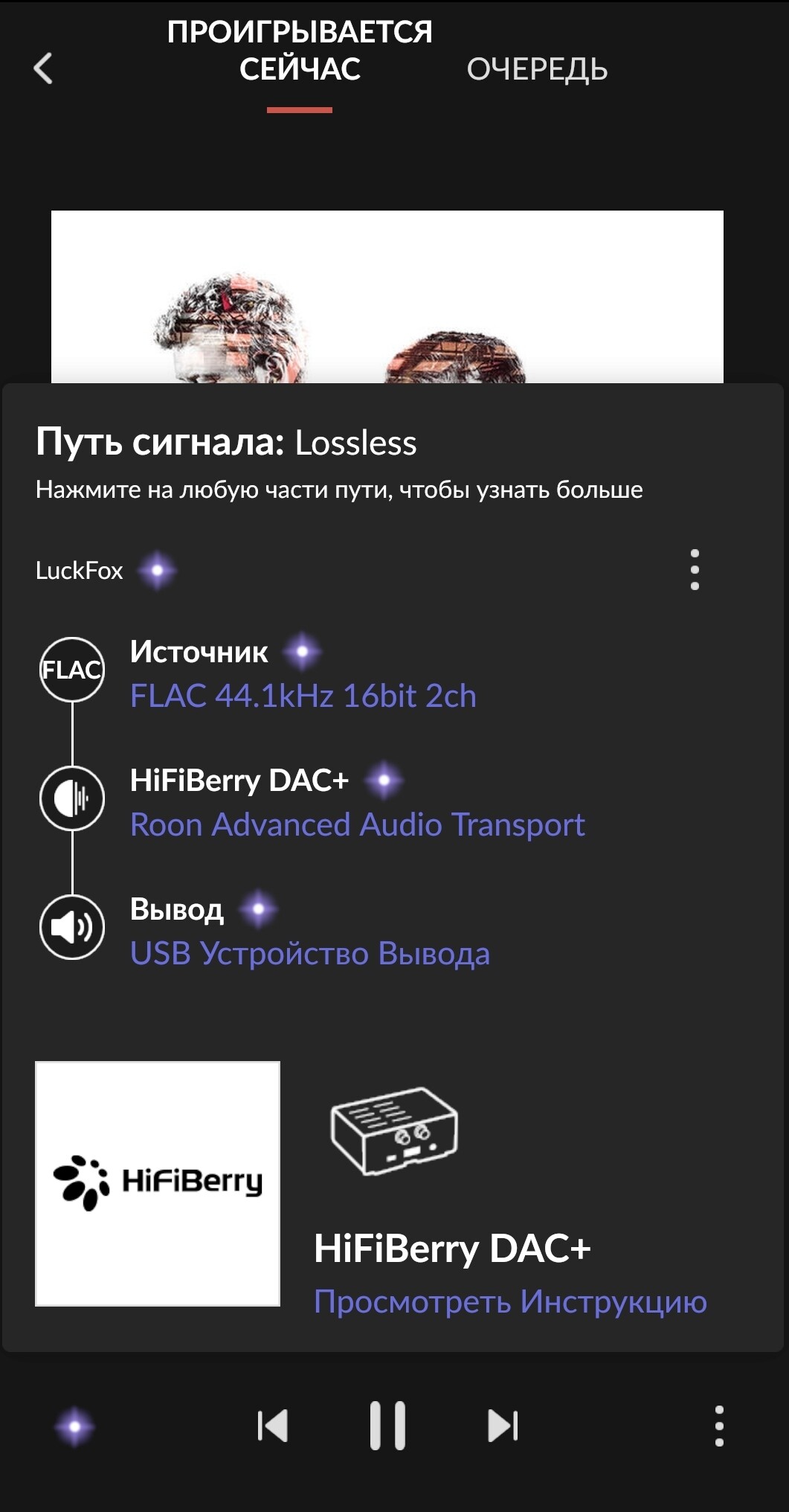
Task: Tap the FLAC 44.1kHz 16bit 2ch source link
Action: [303, 696]
